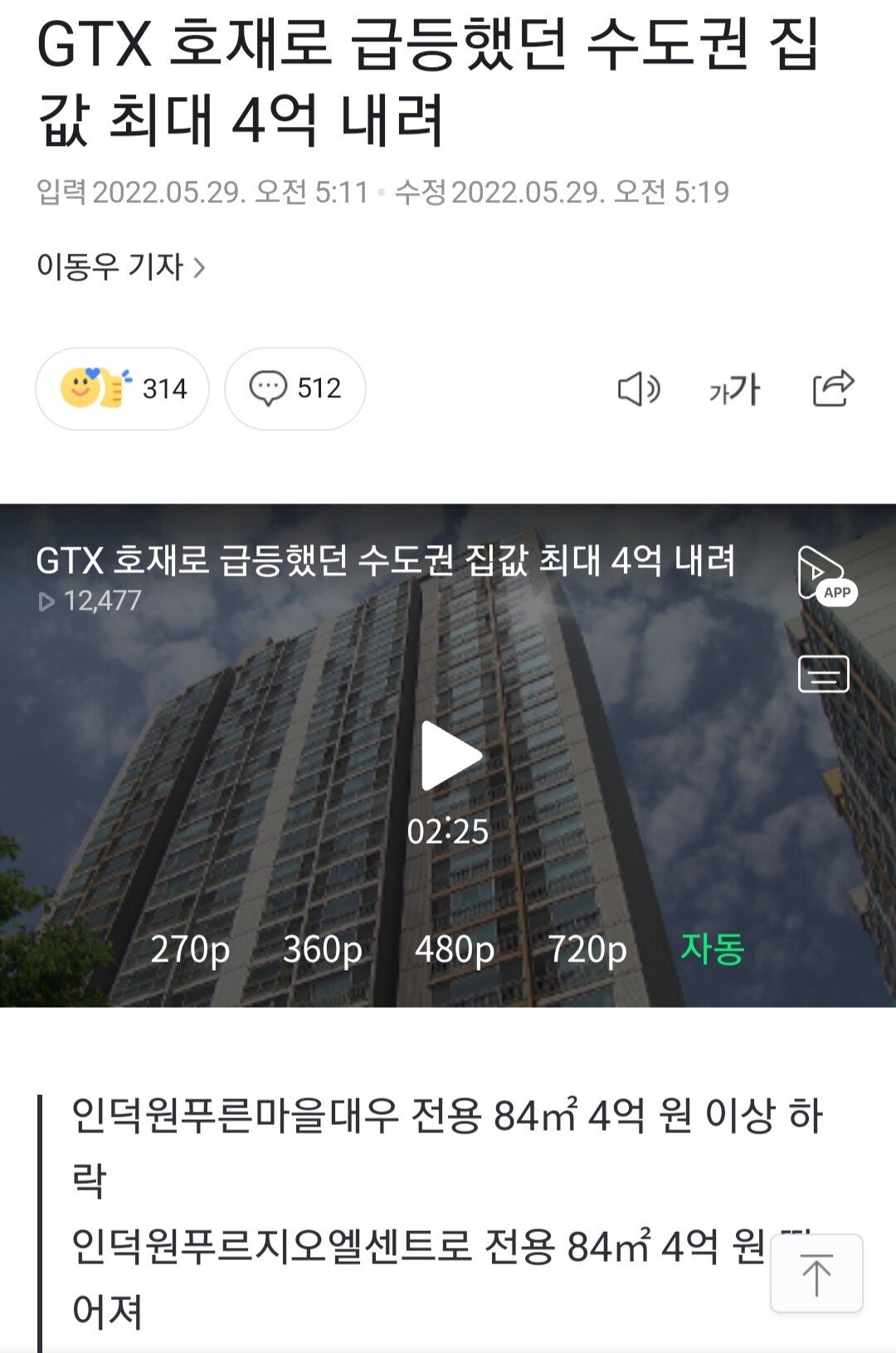Image resolution: width=896 pixels, height=1353 pixels.
Task: Switch to 720p video quality
Action: click(x=587, y=949)
